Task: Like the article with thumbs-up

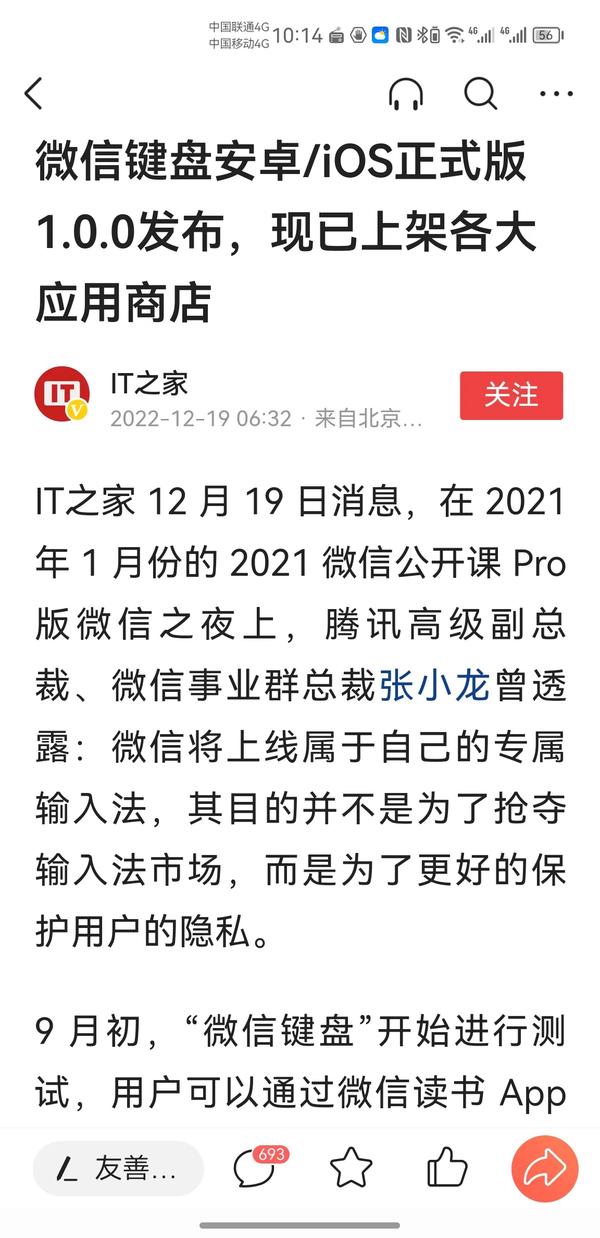Action: point(446,1168)
